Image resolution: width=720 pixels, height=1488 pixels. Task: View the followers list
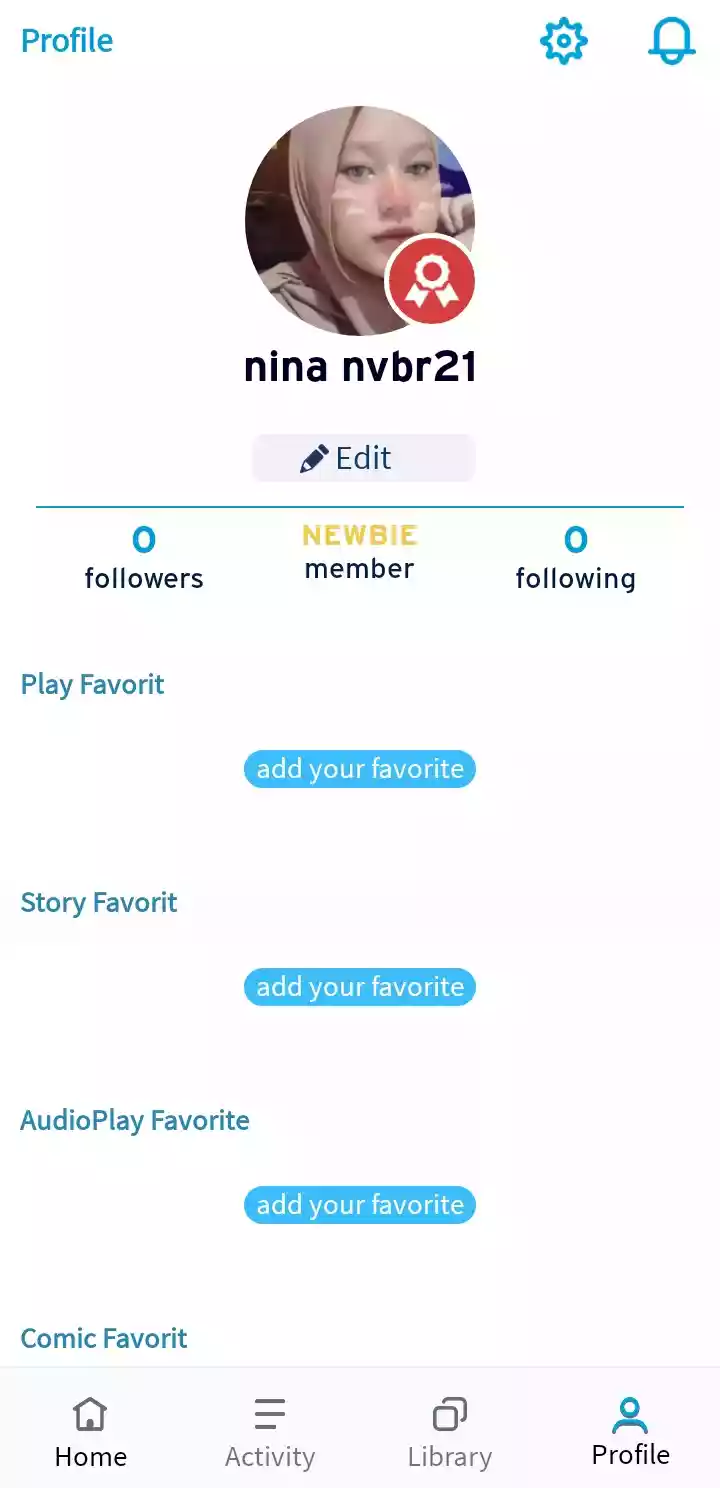click(x=144, y=558)
